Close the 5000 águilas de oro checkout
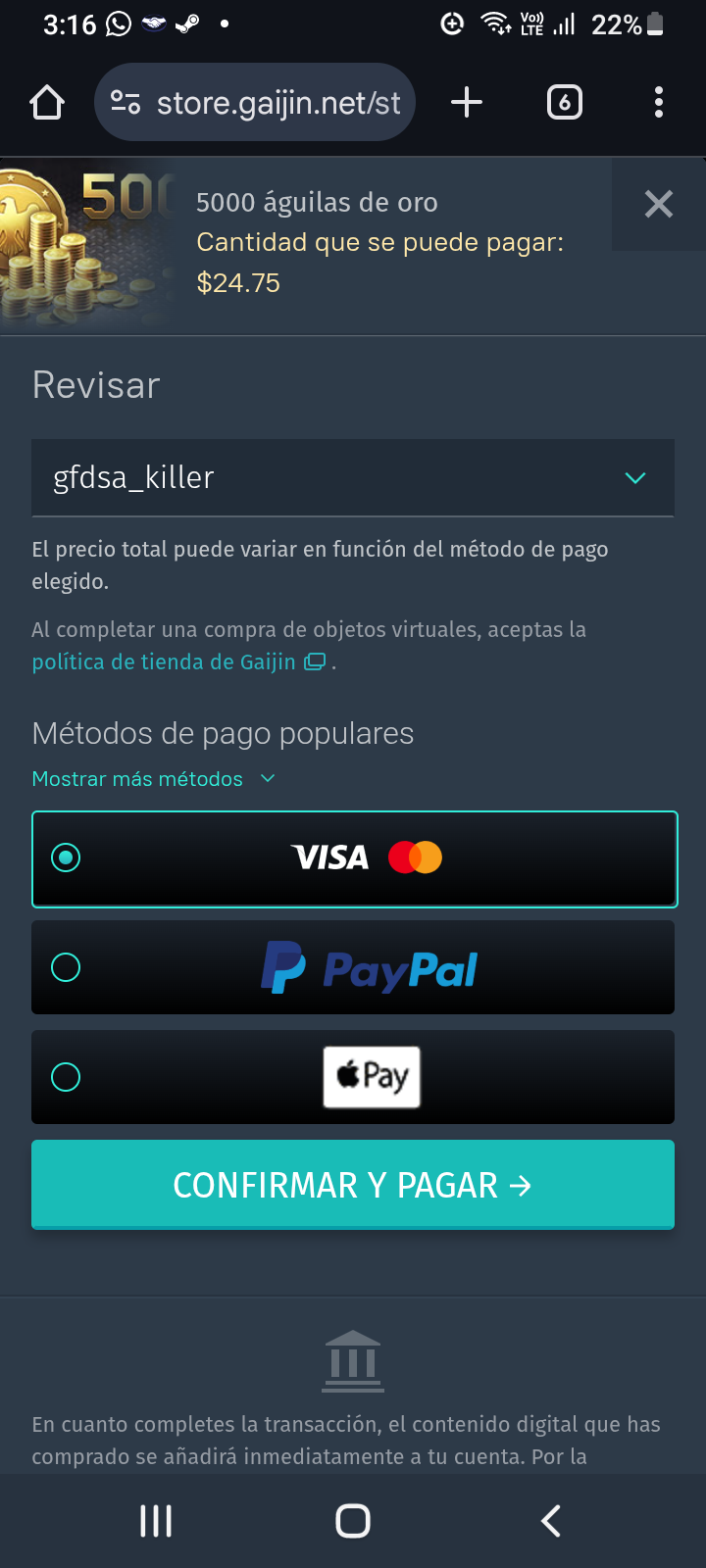This screenshot has height=1568, width=706. click(658, 204)
